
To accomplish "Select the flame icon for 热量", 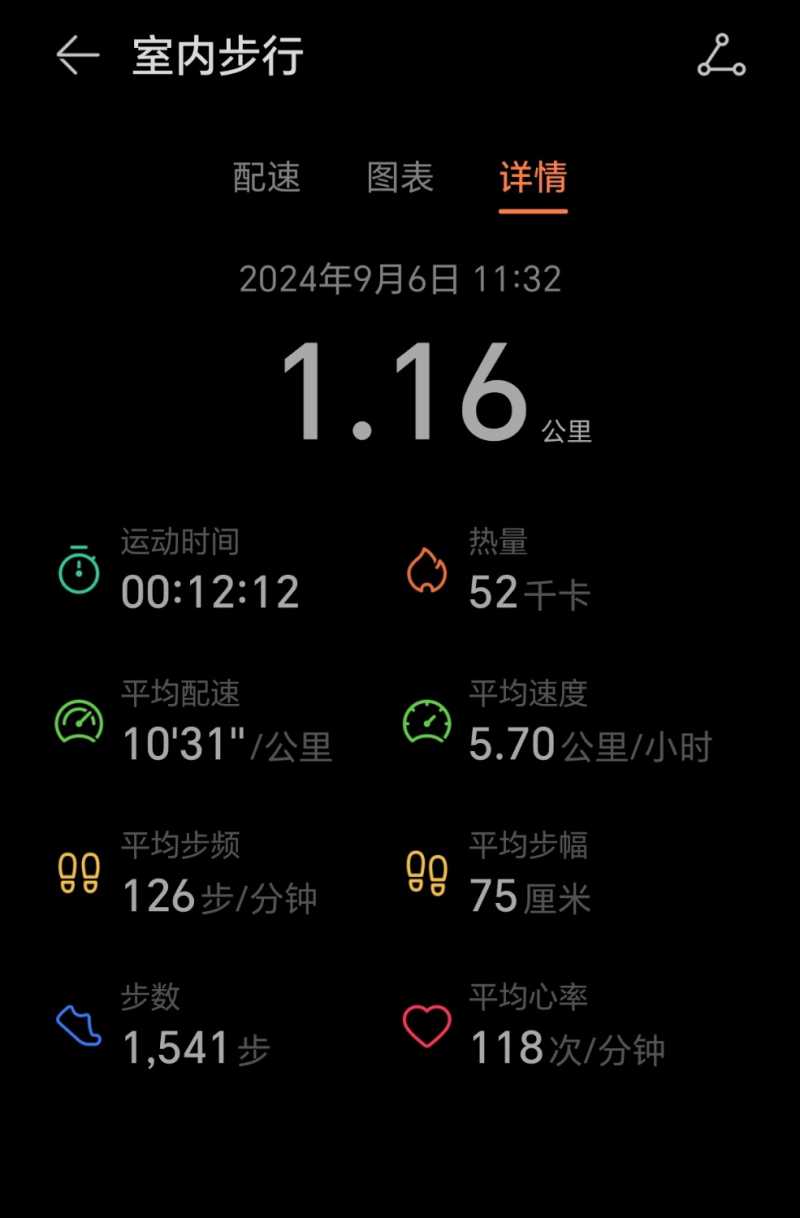I will pos(426,571).
